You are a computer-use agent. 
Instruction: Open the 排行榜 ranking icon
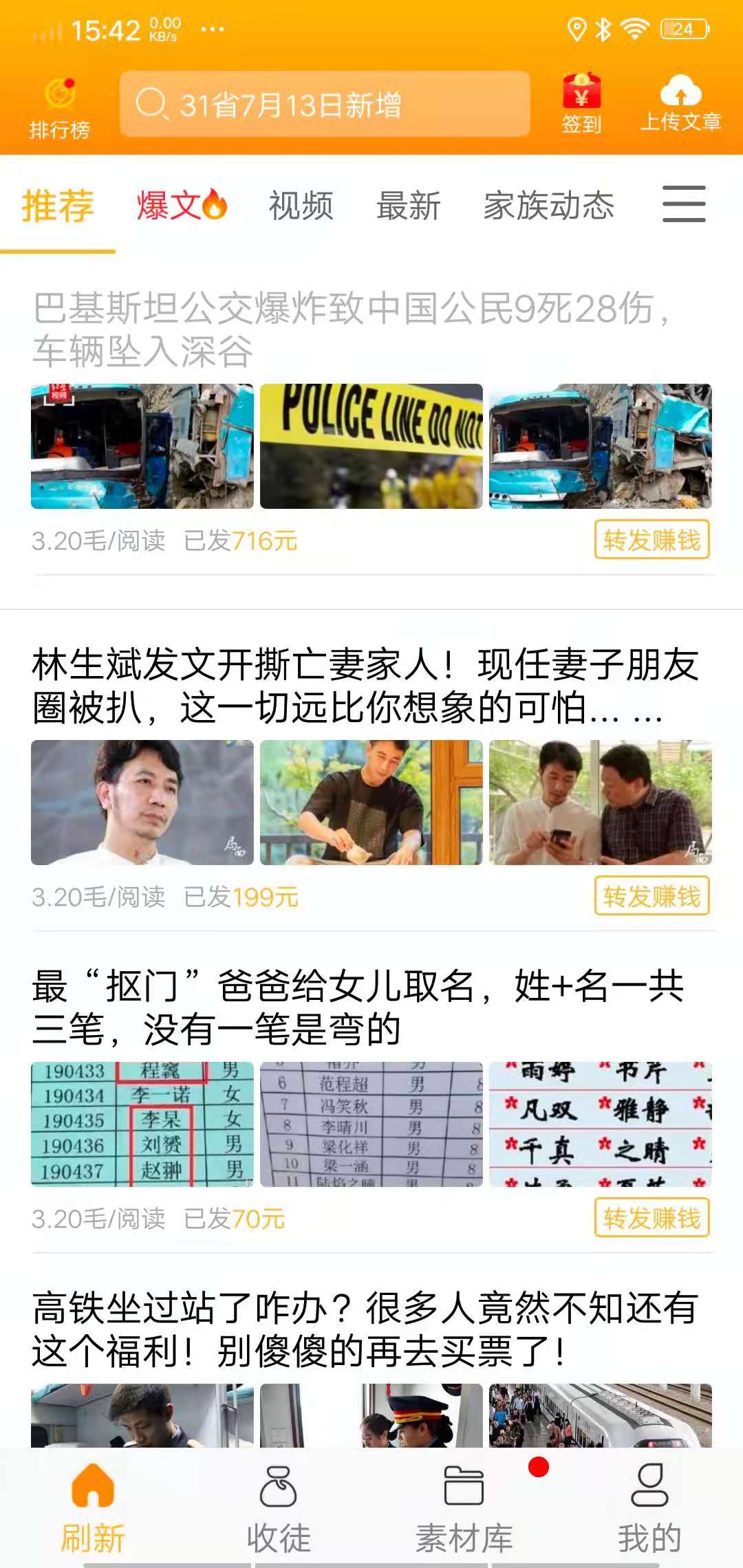59,108
